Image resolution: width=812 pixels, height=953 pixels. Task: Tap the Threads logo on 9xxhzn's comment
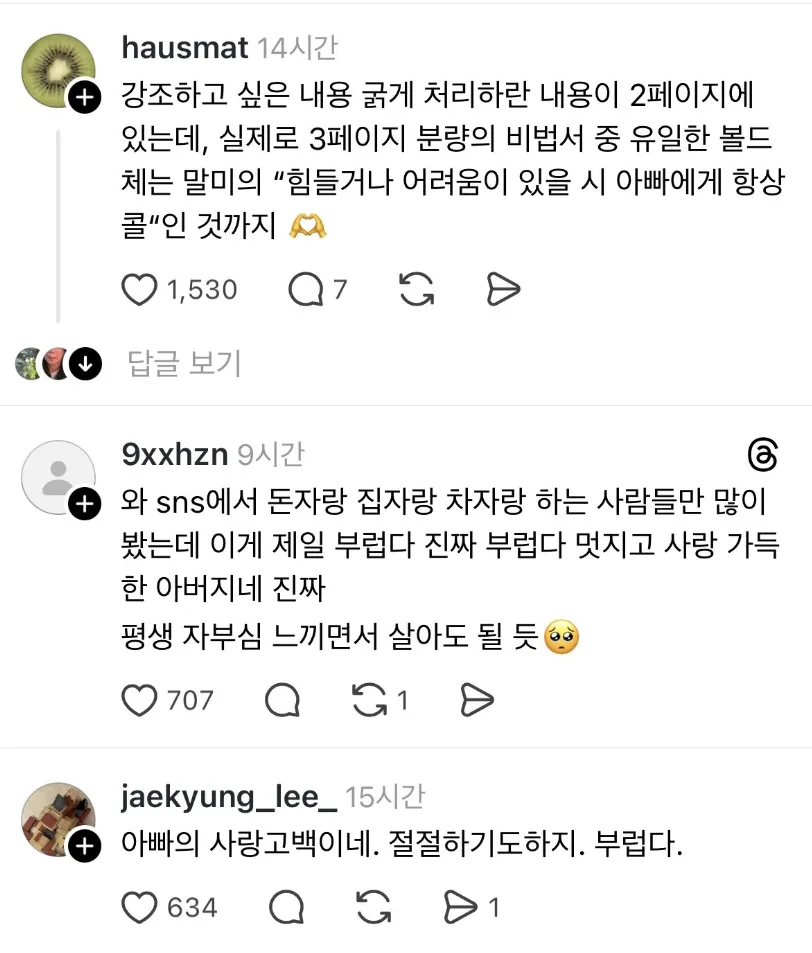pyautogui.click(x=762, y=456)
